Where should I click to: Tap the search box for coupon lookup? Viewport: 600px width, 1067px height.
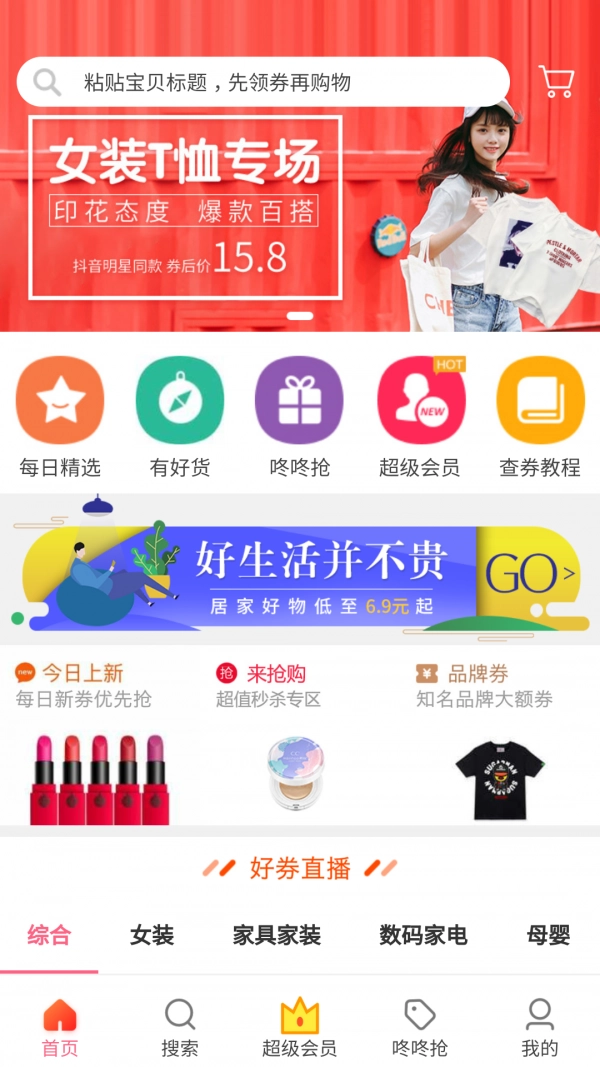click(x=262, y=82)
